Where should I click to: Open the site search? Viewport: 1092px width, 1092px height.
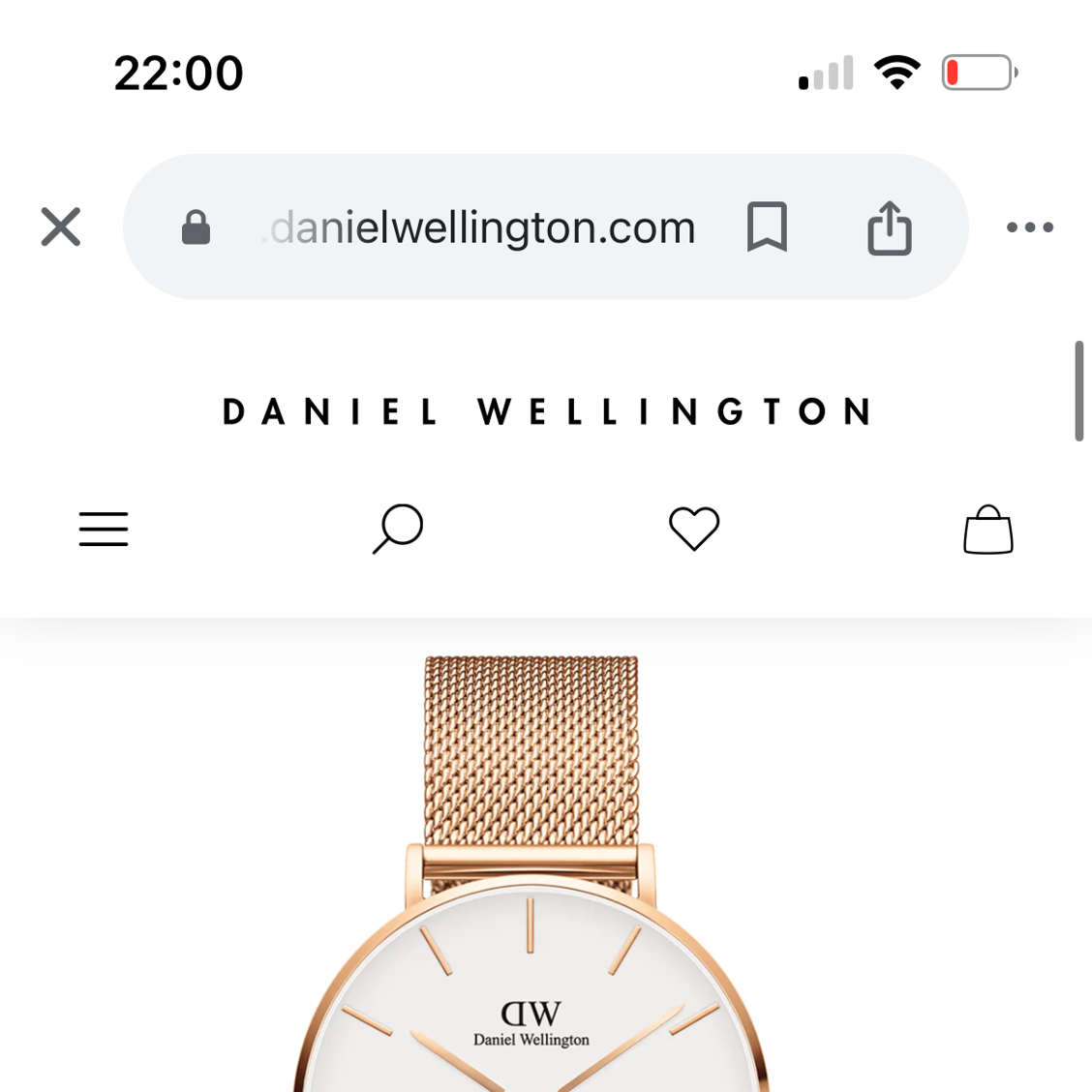398,529
